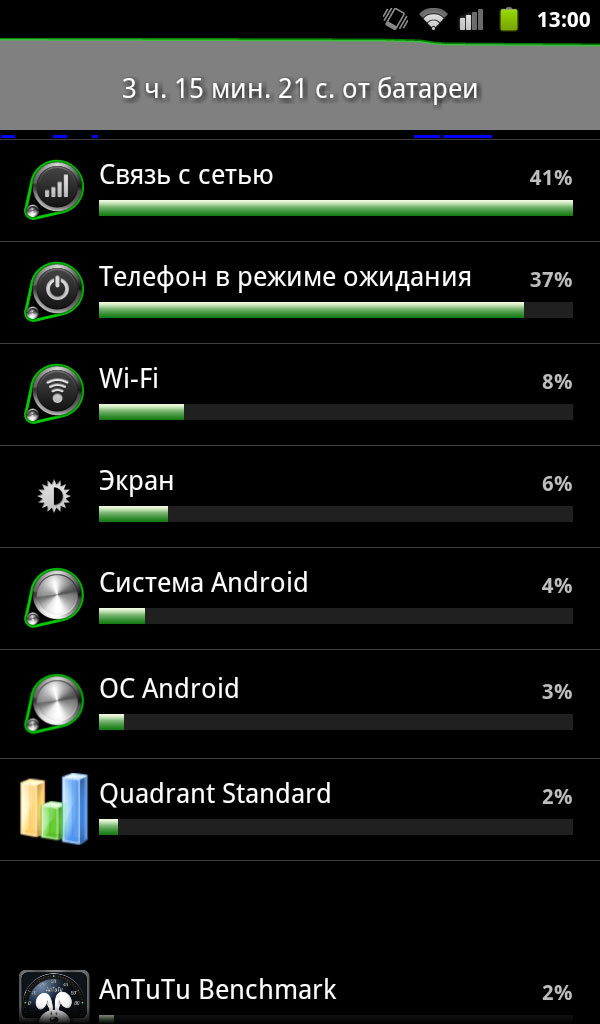Open Quadrant Standard battery usage
Screen dimensions: 600x1024
(300, 809)
